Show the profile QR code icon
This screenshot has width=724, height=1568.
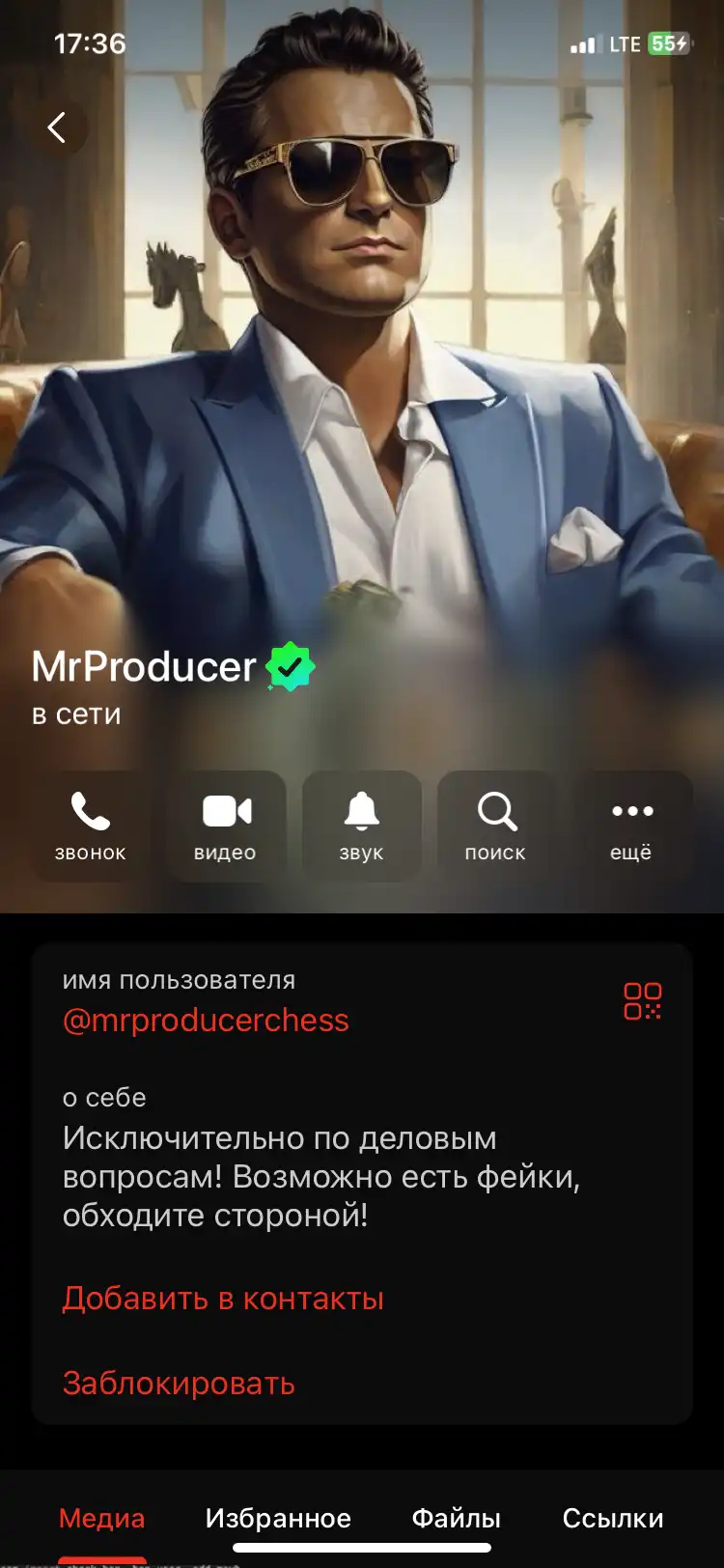(642, 1001)
